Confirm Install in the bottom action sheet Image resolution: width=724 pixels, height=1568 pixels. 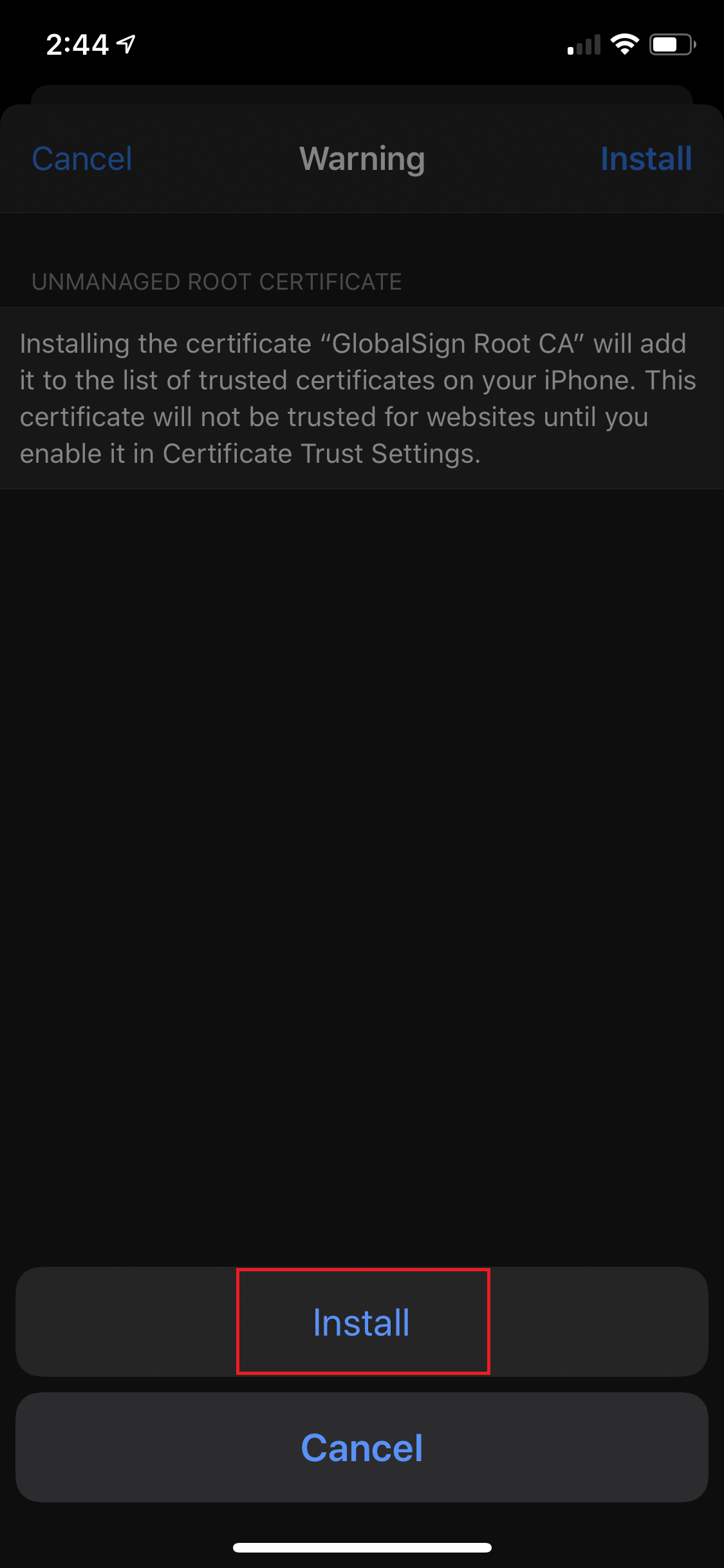[x=362, y=1322]
